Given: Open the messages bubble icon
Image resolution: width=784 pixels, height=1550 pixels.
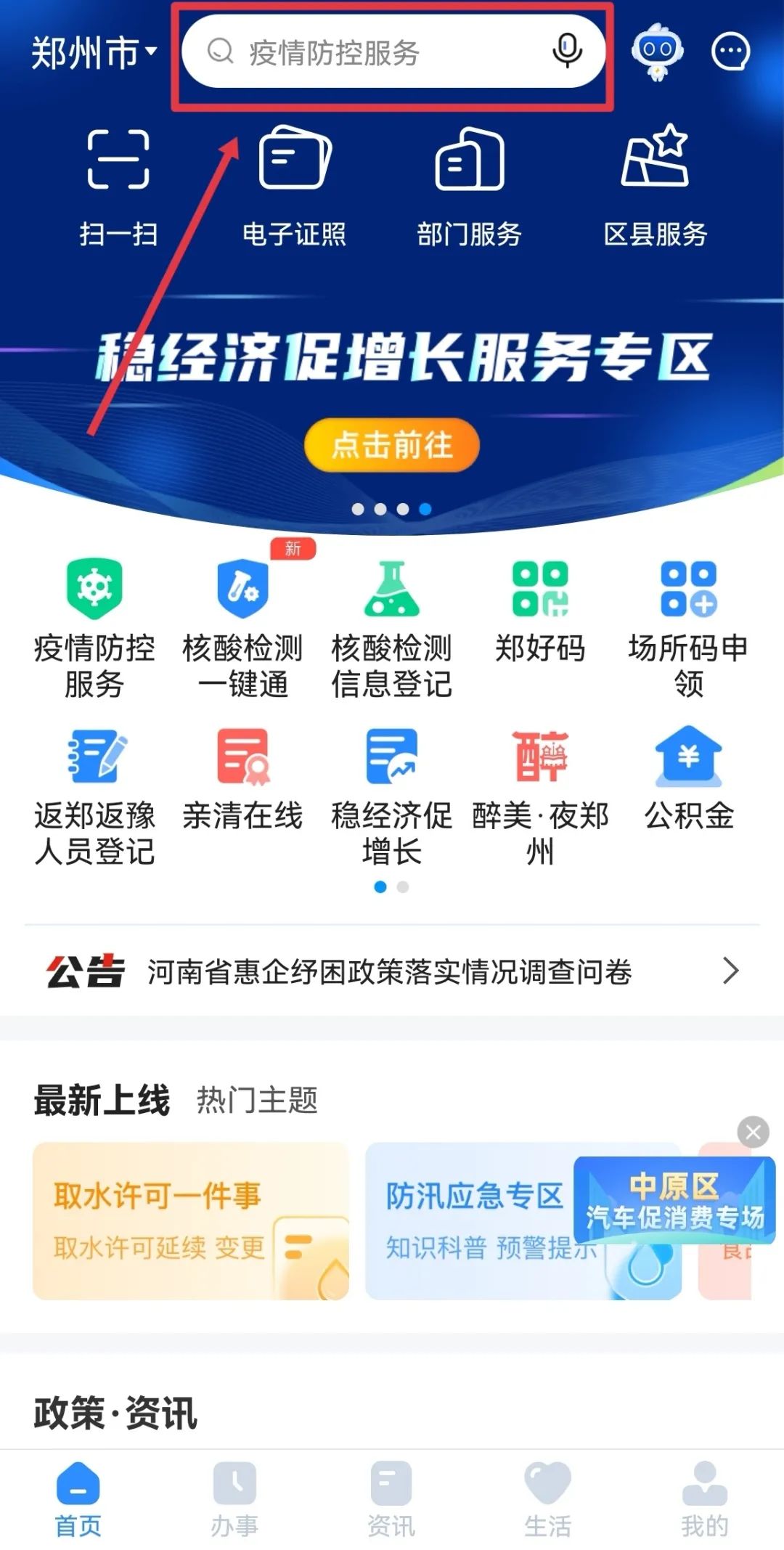Looking at the screenshot, I should (730, 52).
